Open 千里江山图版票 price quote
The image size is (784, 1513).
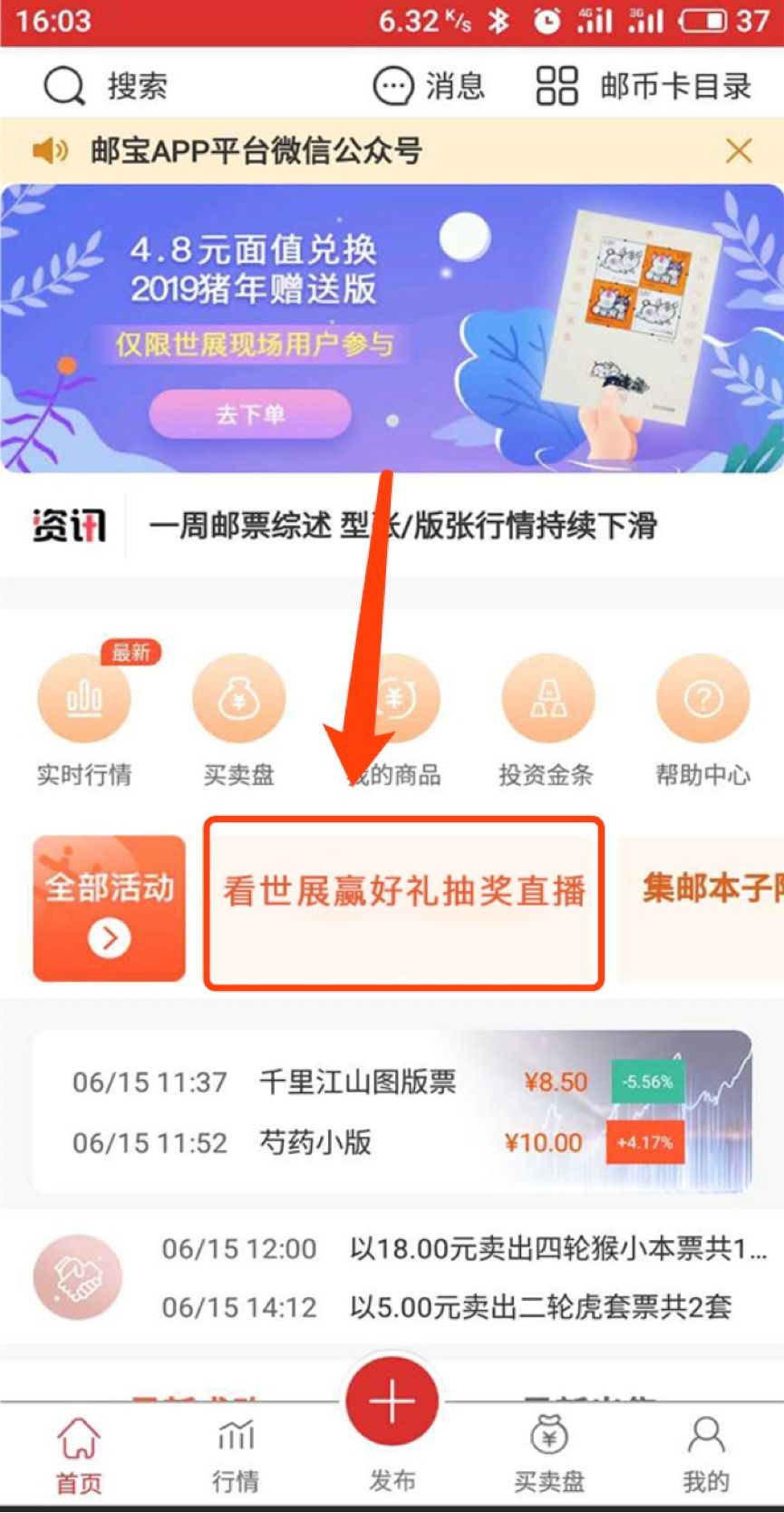[x=358, y=1082]
